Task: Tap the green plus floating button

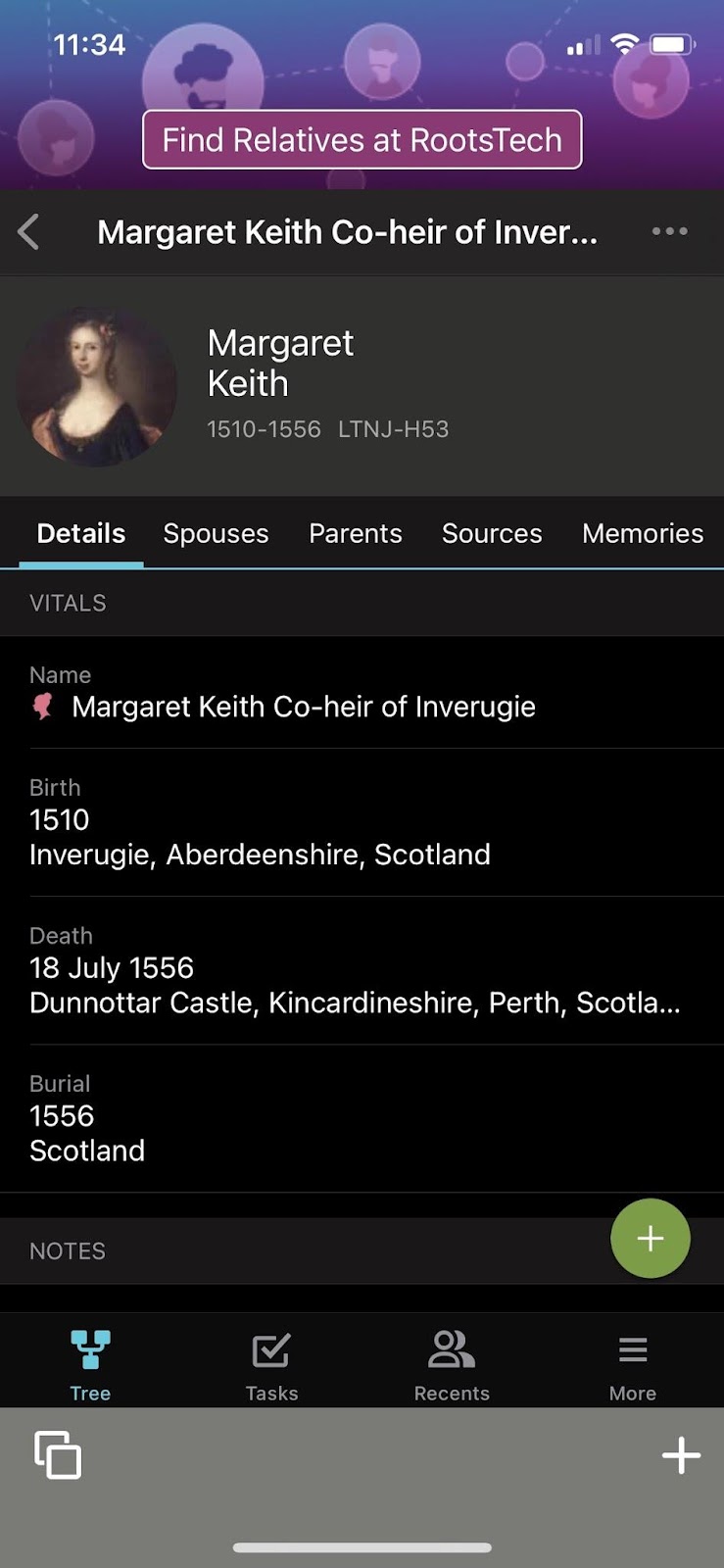Action: click(650, 1239)
